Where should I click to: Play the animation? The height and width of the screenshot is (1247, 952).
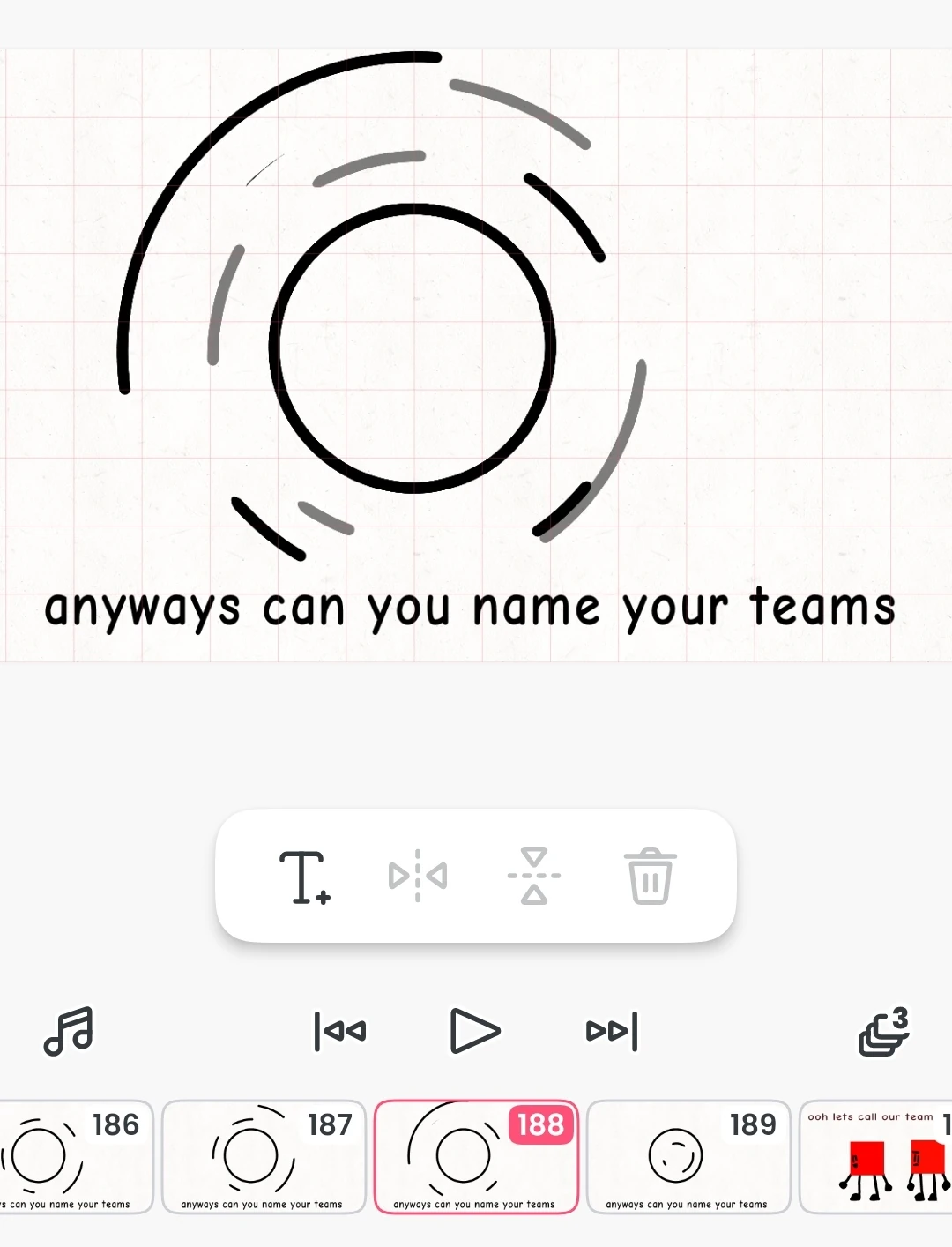coord(475,1031)
